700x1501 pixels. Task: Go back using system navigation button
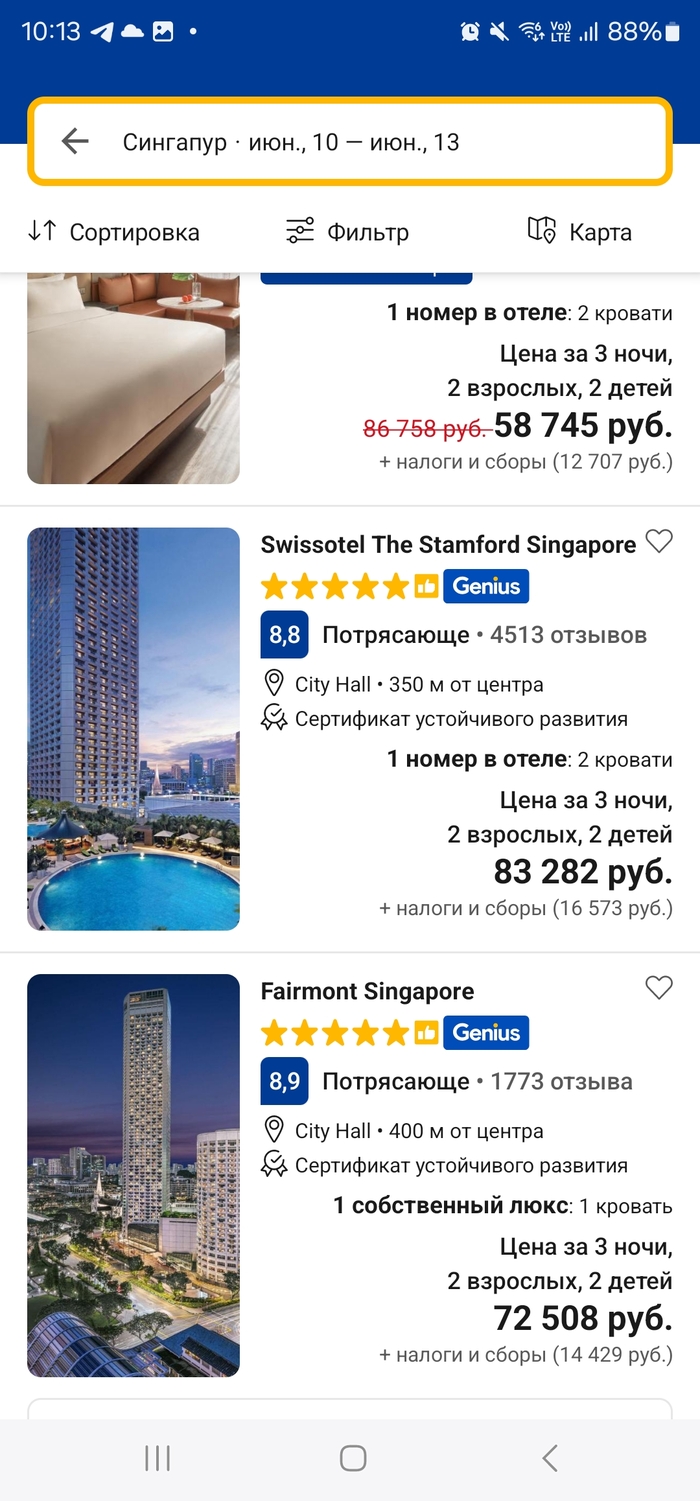[x=549, y=1458]
